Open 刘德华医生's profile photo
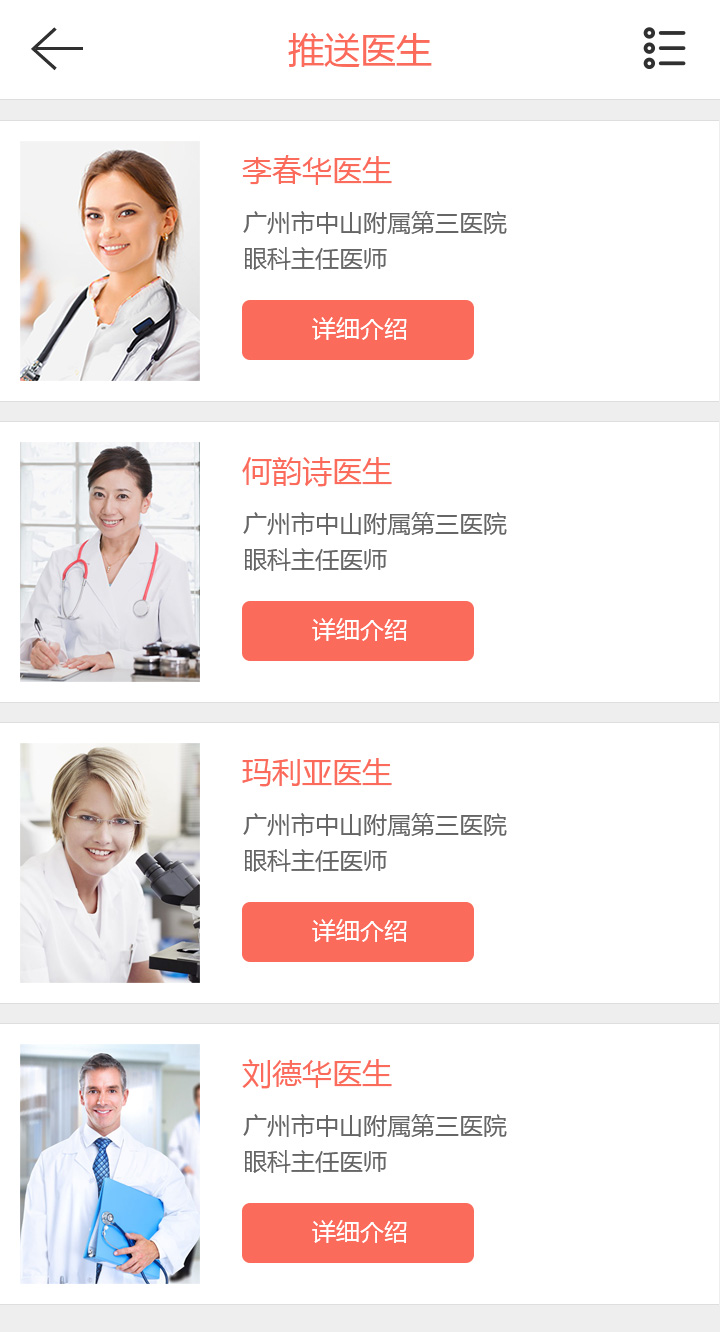The image size is (720, 1332). coord(110,1164)
